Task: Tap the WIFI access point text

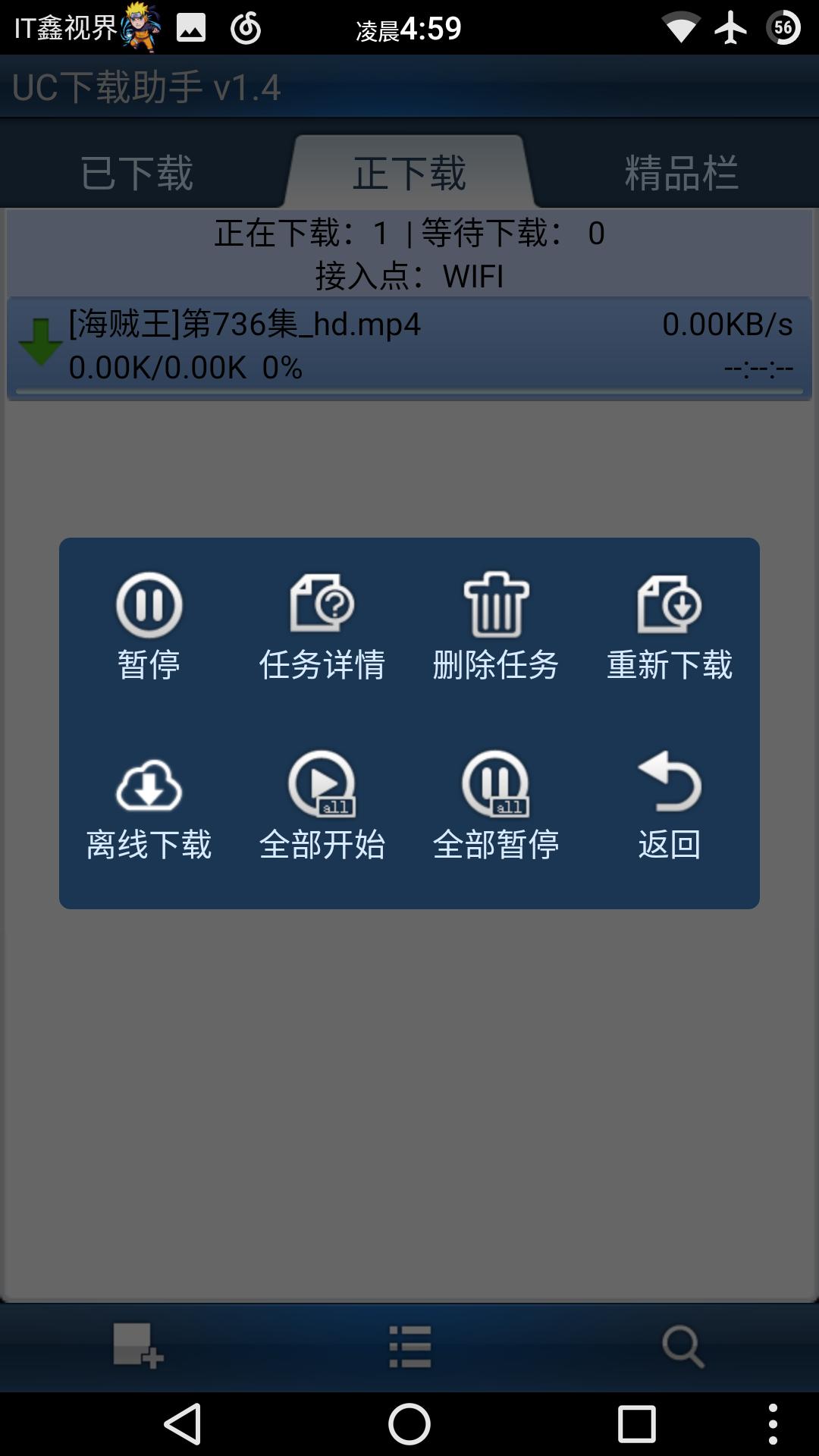Action: [409, 277]
